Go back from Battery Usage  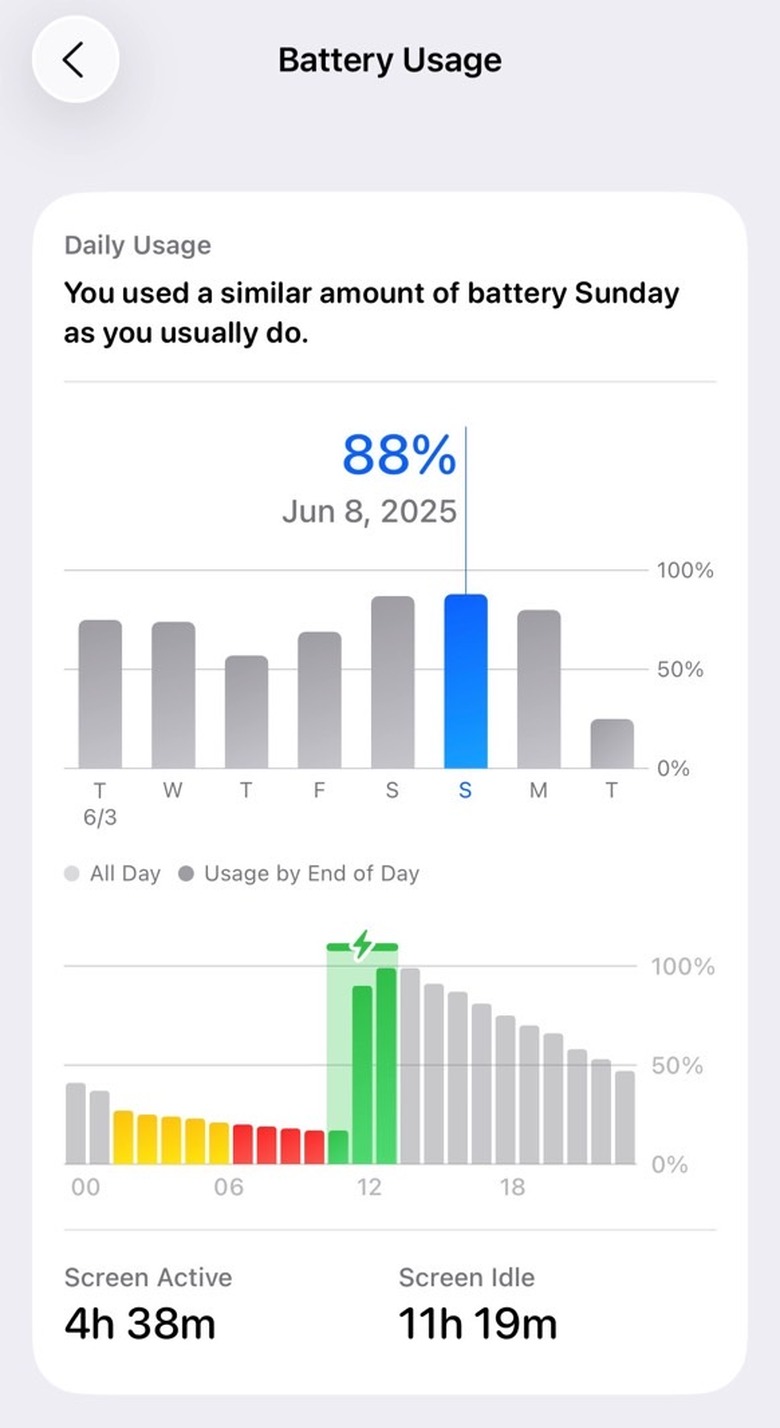pyautogui.click(x=75, y=60)
